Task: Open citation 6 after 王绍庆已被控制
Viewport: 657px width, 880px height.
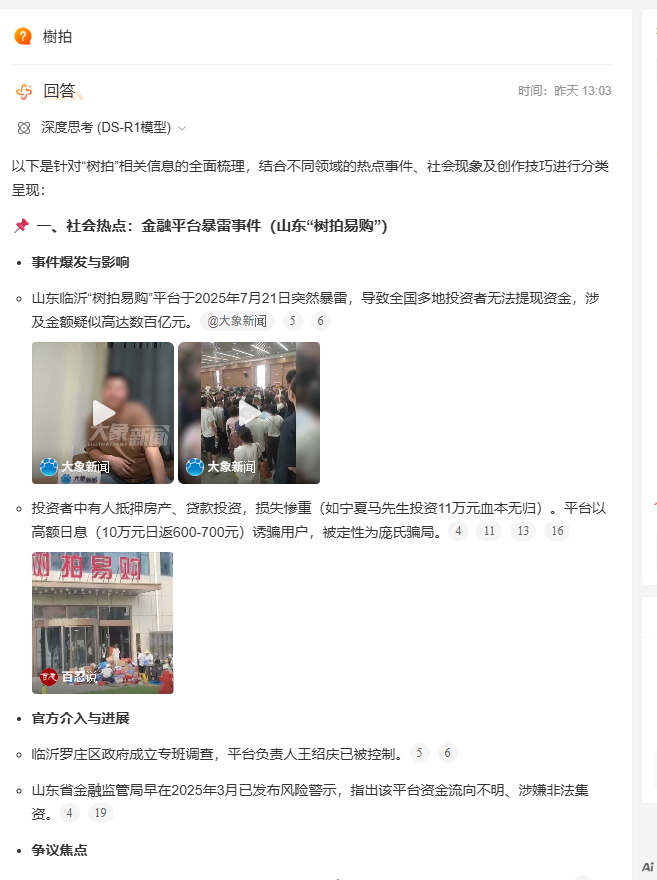Action: (x=446, y=753)
